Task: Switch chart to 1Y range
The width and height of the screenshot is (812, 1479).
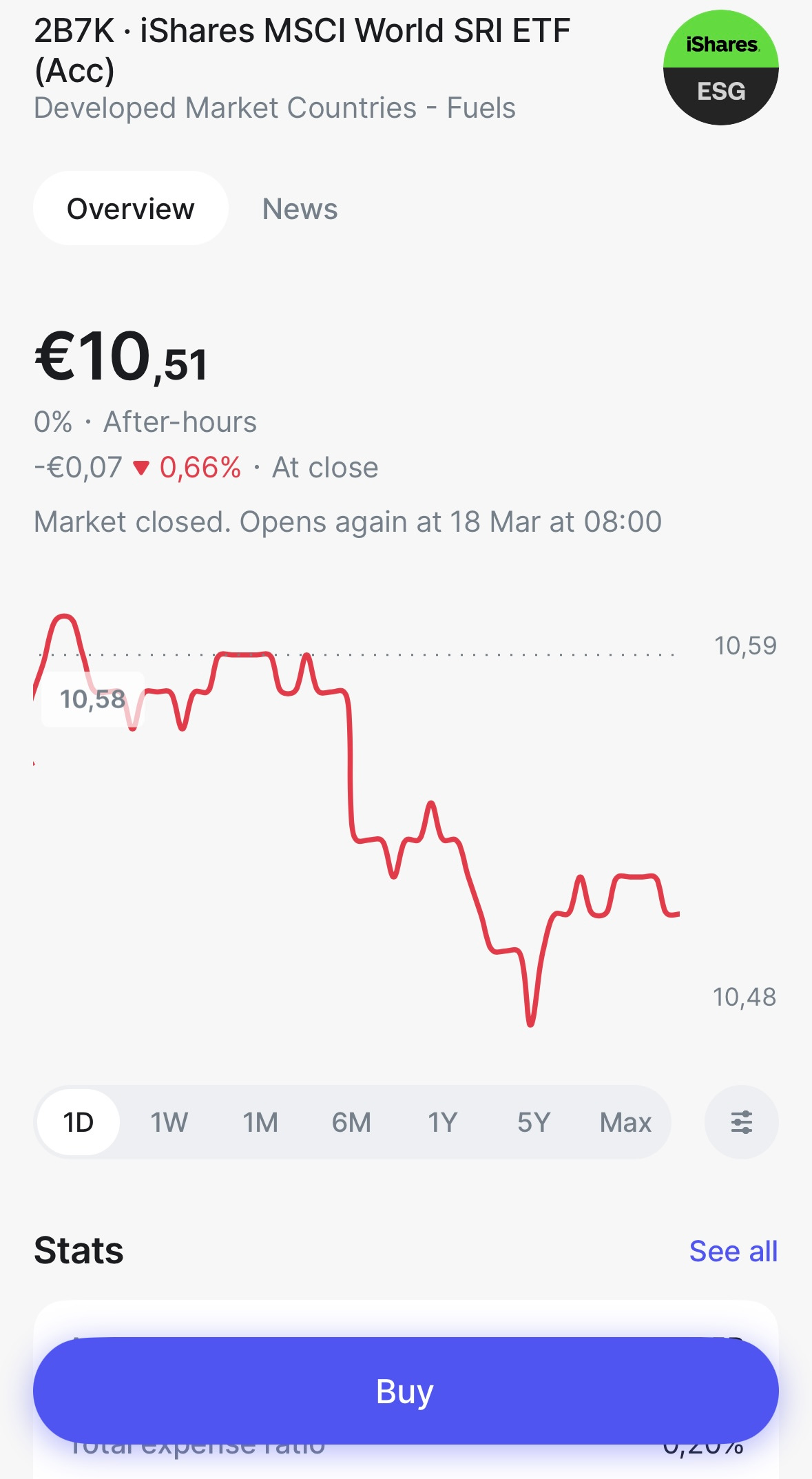Action: pos(442,1122)
